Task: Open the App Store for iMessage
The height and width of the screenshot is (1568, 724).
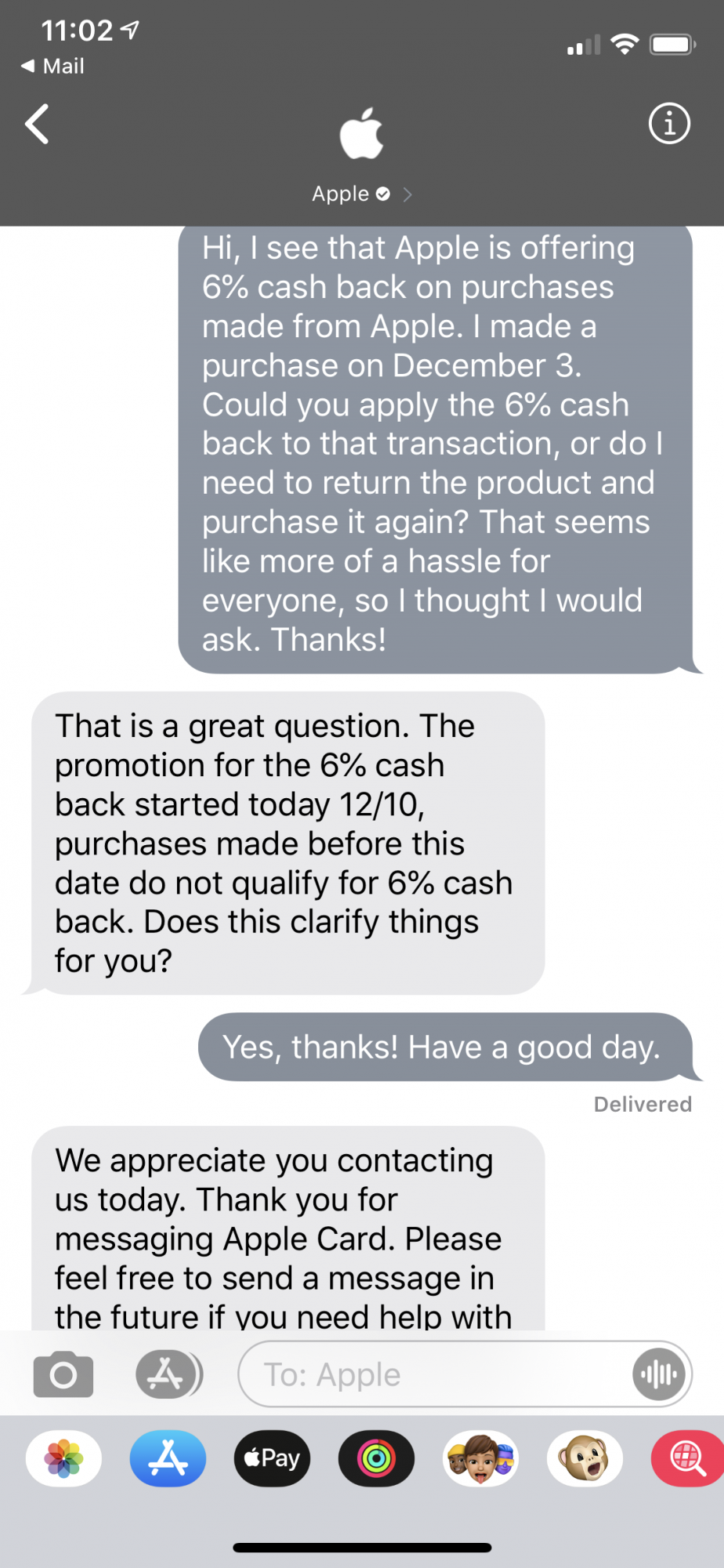Action: (168, 1459)
